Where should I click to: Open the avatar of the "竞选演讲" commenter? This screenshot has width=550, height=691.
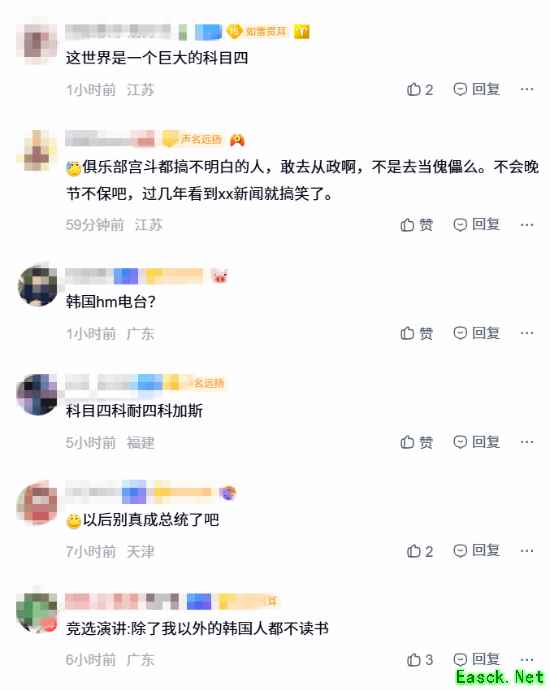pyautogui.click(x=37, y=613)
